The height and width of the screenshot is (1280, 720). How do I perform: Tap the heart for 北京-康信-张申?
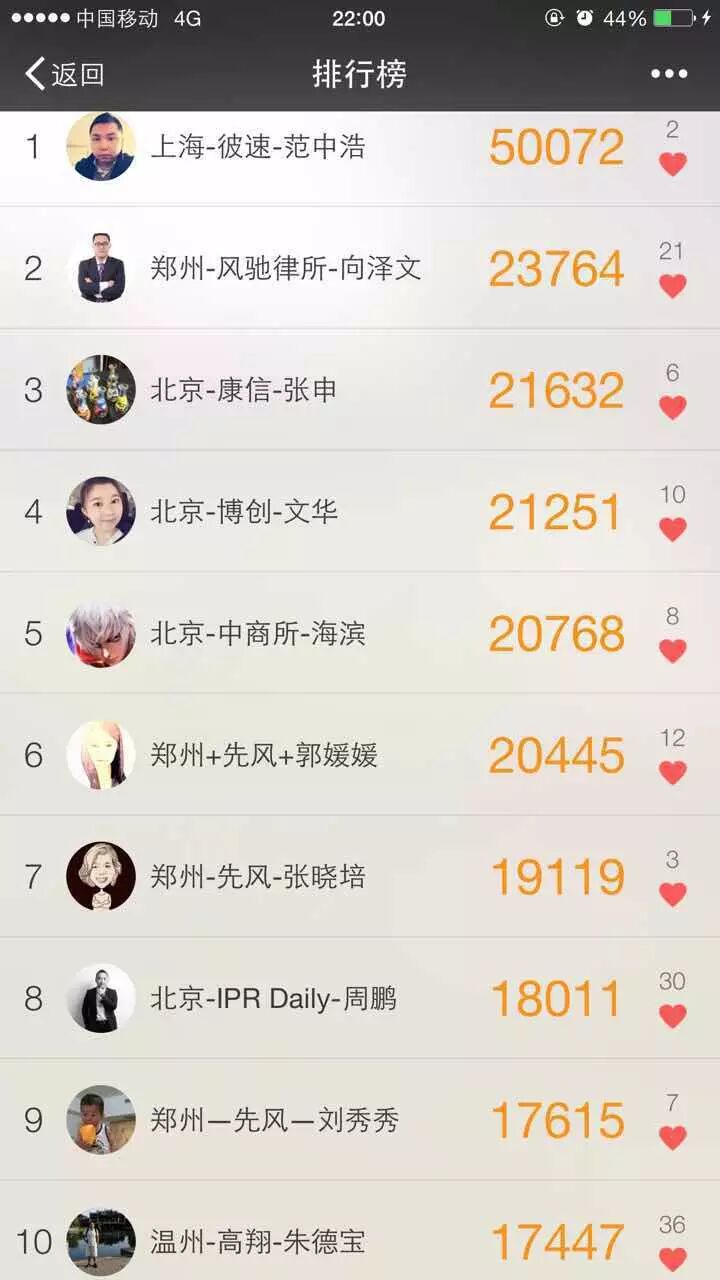click(x=672, y=407)
